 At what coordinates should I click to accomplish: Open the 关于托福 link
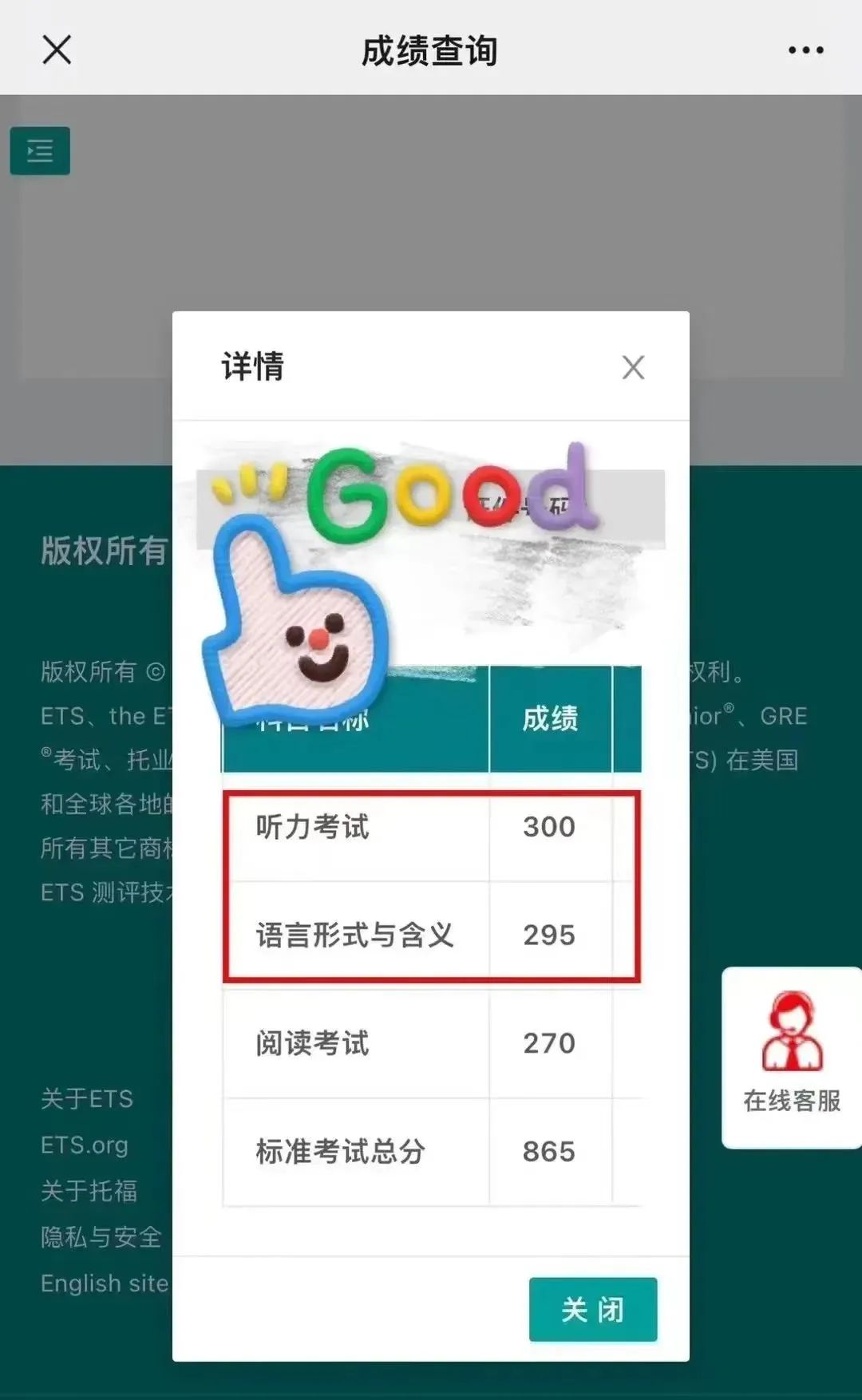(89, 1191)
